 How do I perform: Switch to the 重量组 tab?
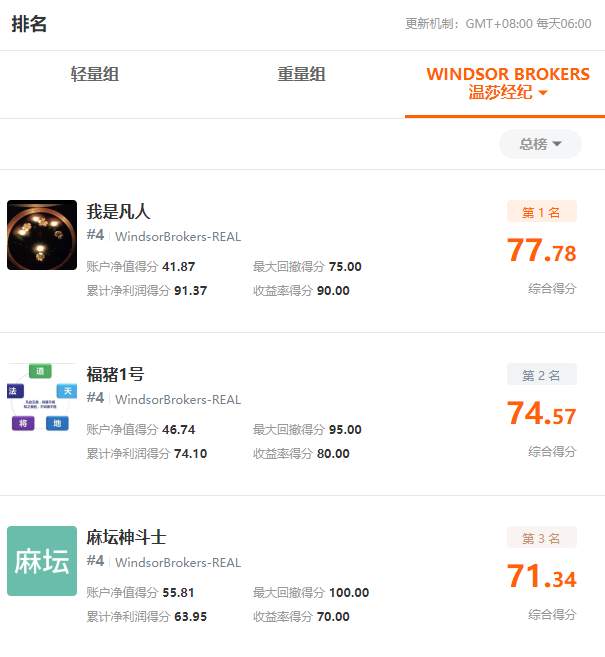point(301,75)
